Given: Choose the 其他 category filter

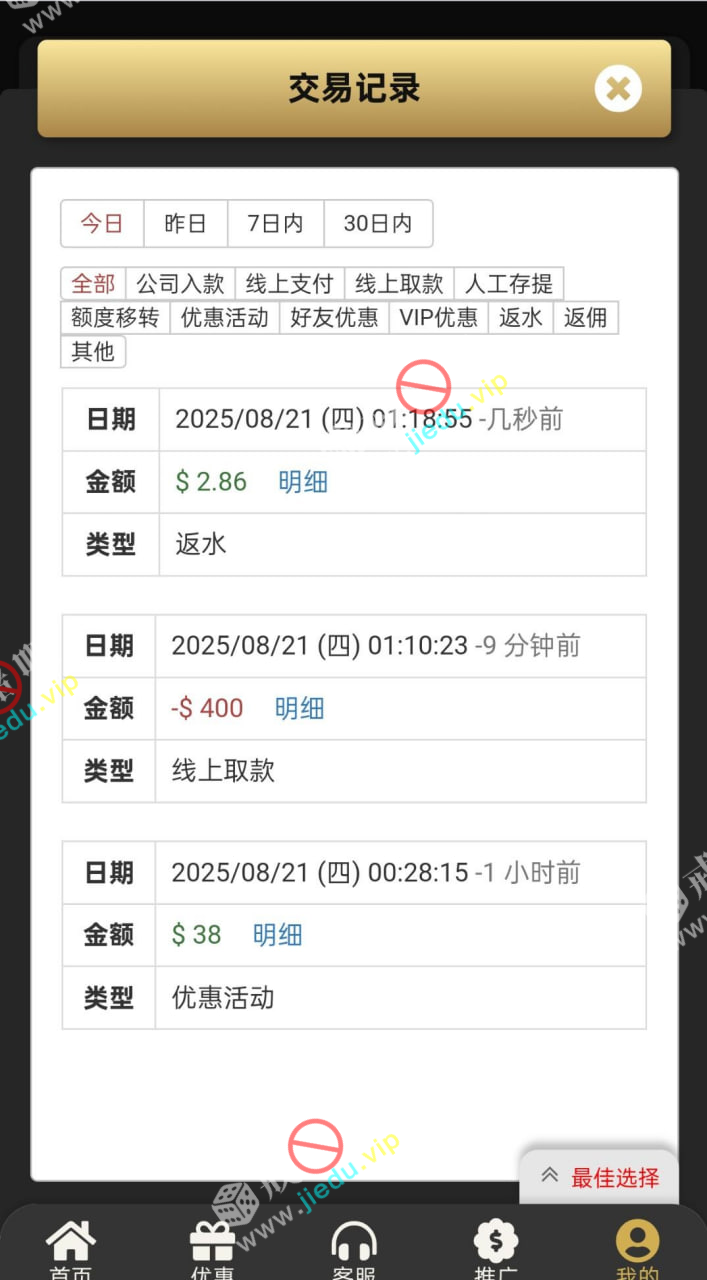Looking at the screenshot, I should click(x=93, y=351).
